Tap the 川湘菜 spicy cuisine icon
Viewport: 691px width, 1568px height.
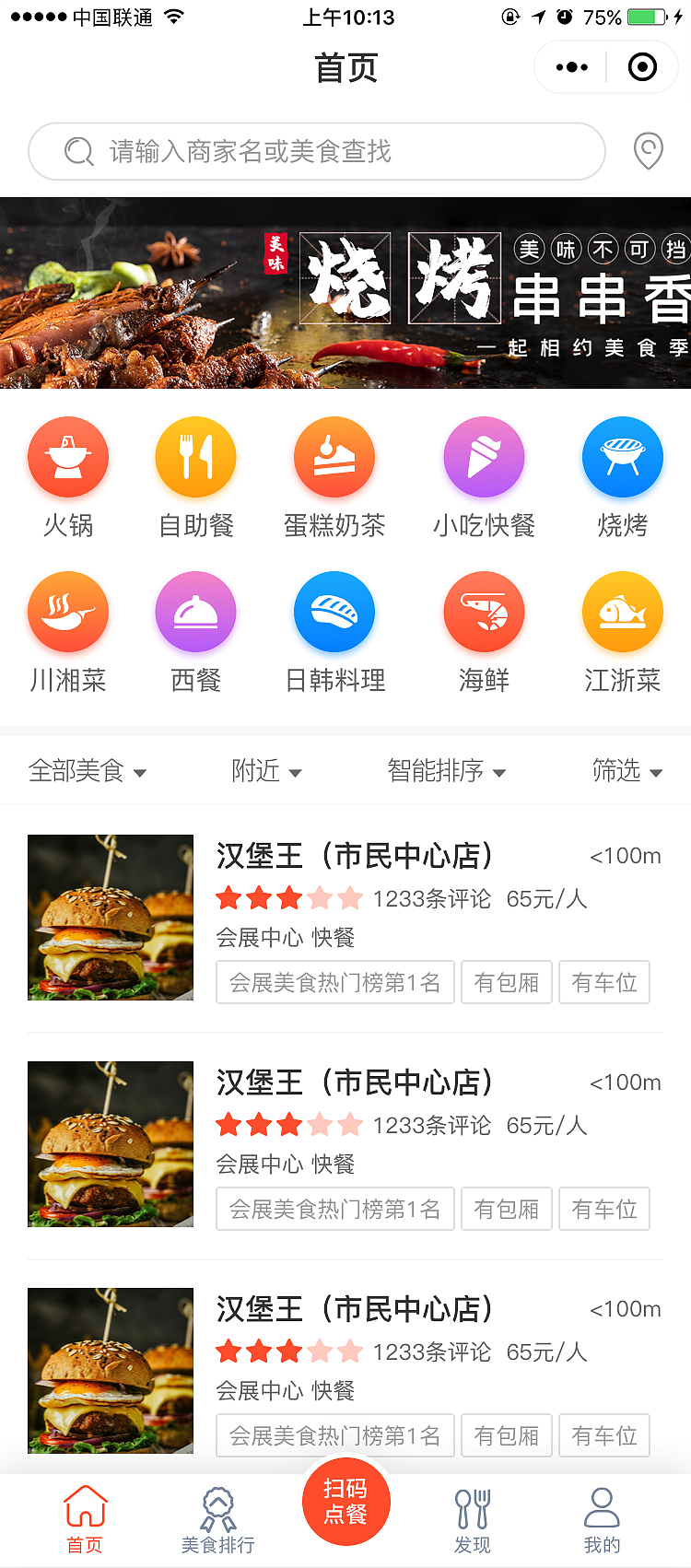pos(68,611)
